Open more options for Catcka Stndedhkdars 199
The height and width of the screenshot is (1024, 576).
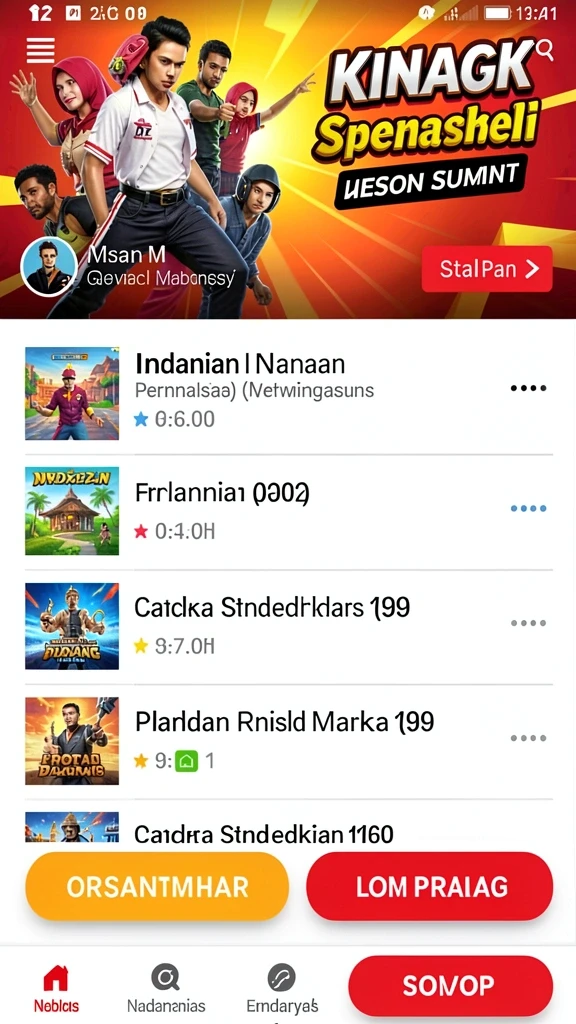(x=528, y=623)
